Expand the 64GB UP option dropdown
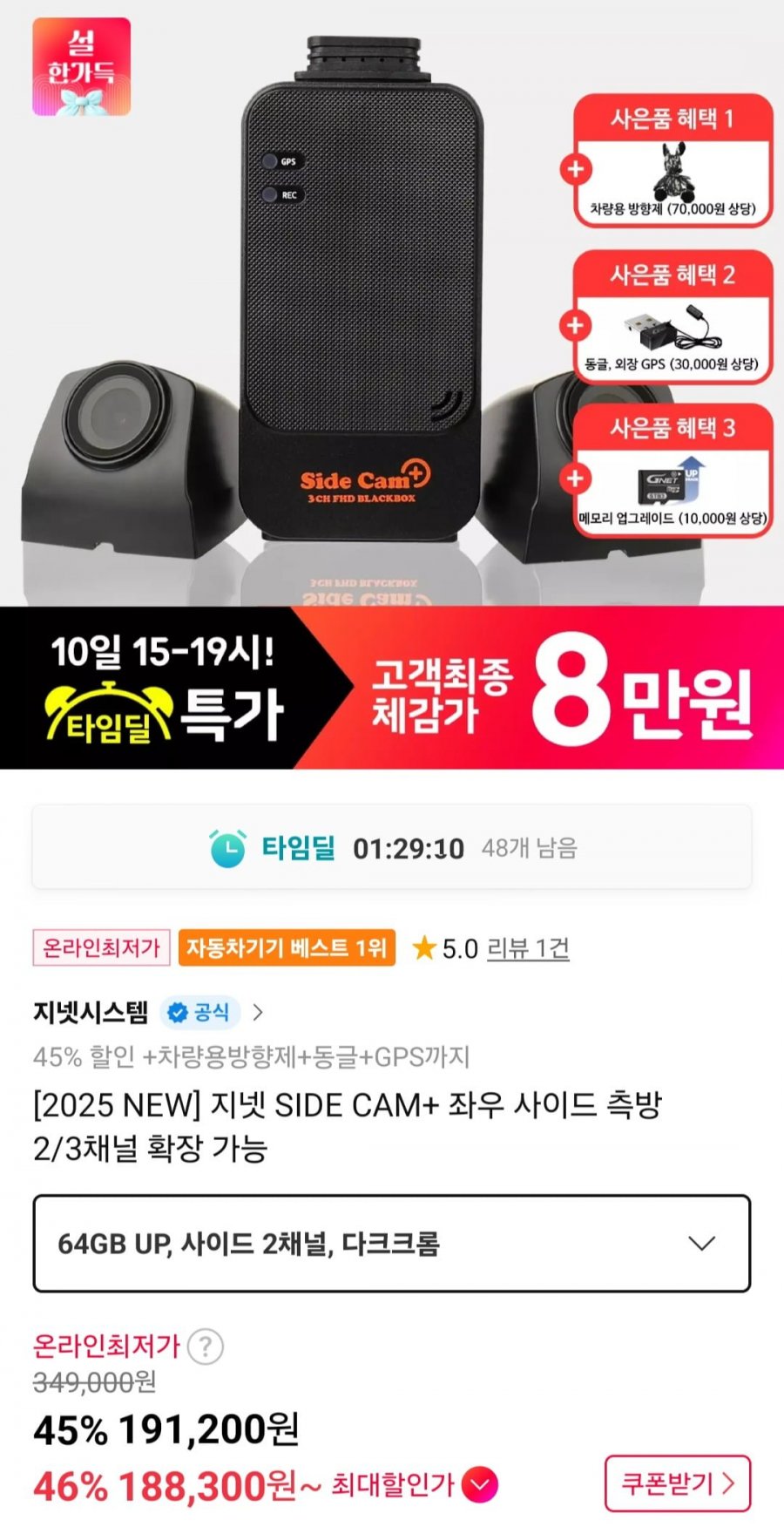The width and height of the screenshot is (784, 1527). (391, 1244)
